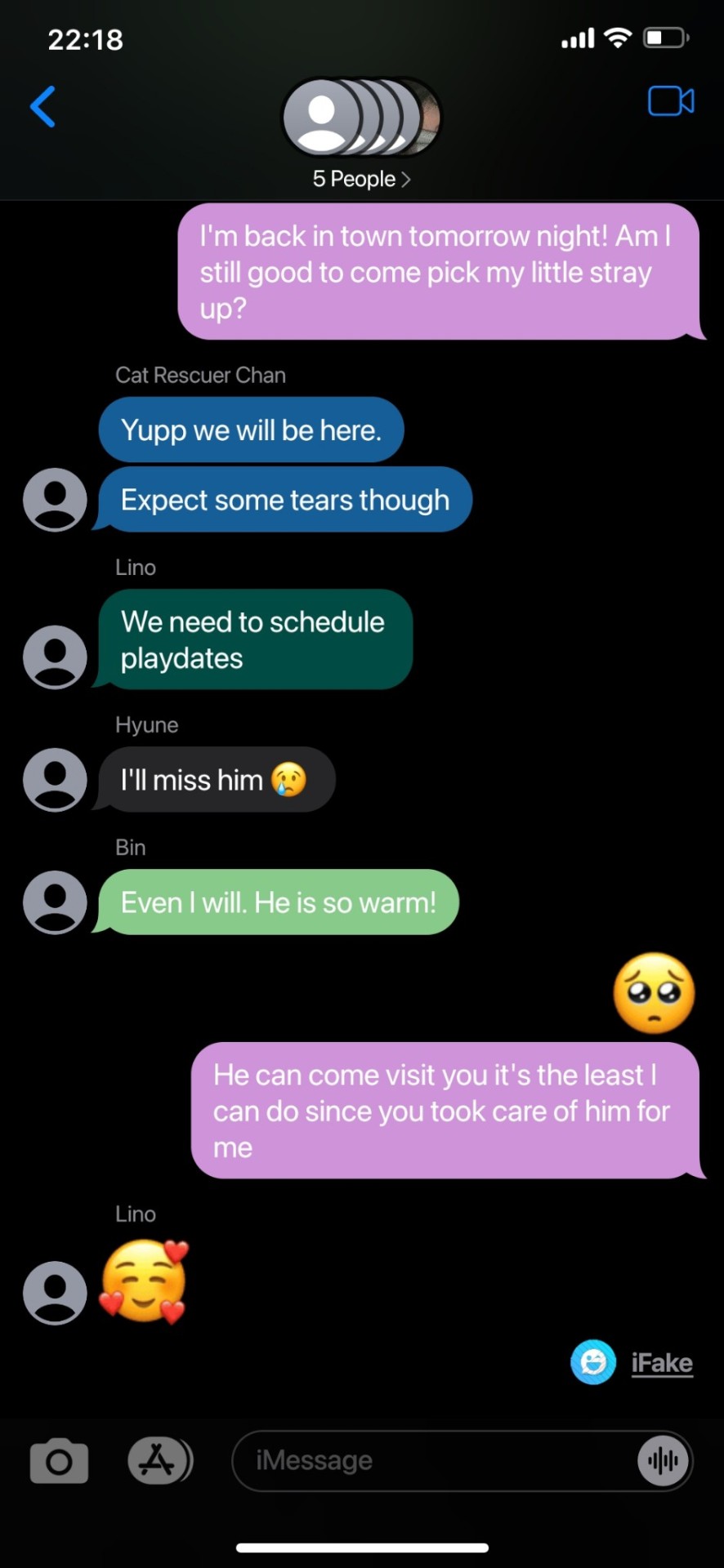
Task: Open the camera to attach a photo
Action: 59,1461
